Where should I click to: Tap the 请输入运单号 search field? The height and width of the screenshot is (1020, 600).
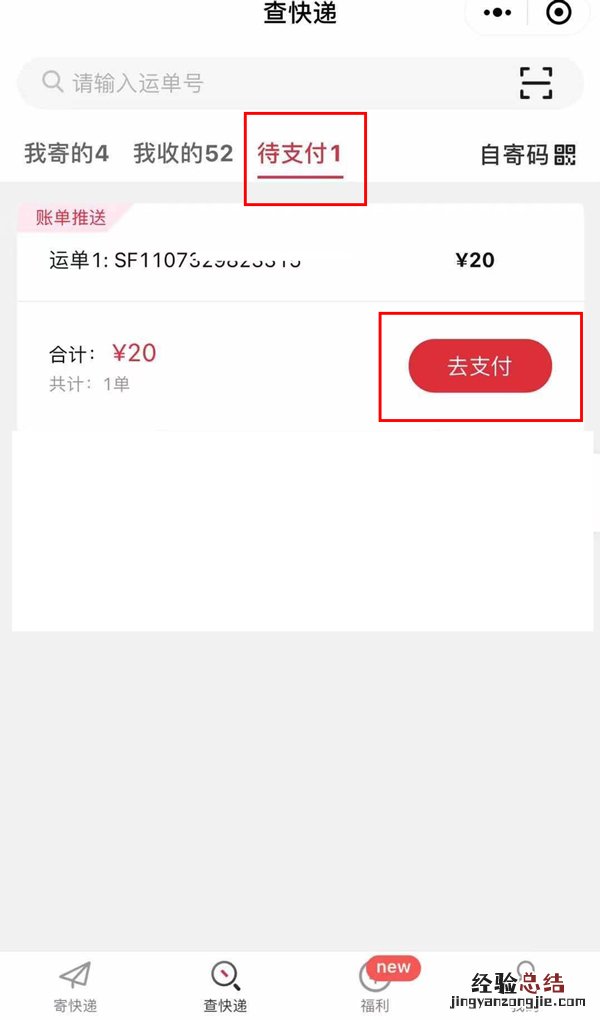pyautogui.click(x=270, y=83)
